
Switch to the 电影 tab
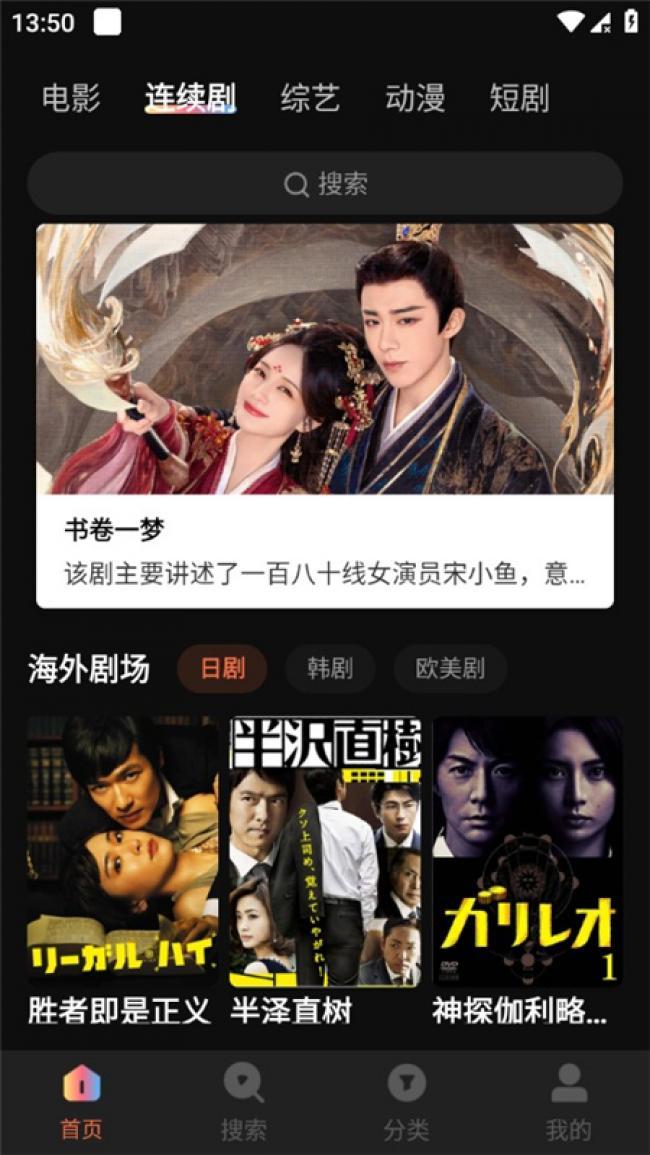[71, 97]
